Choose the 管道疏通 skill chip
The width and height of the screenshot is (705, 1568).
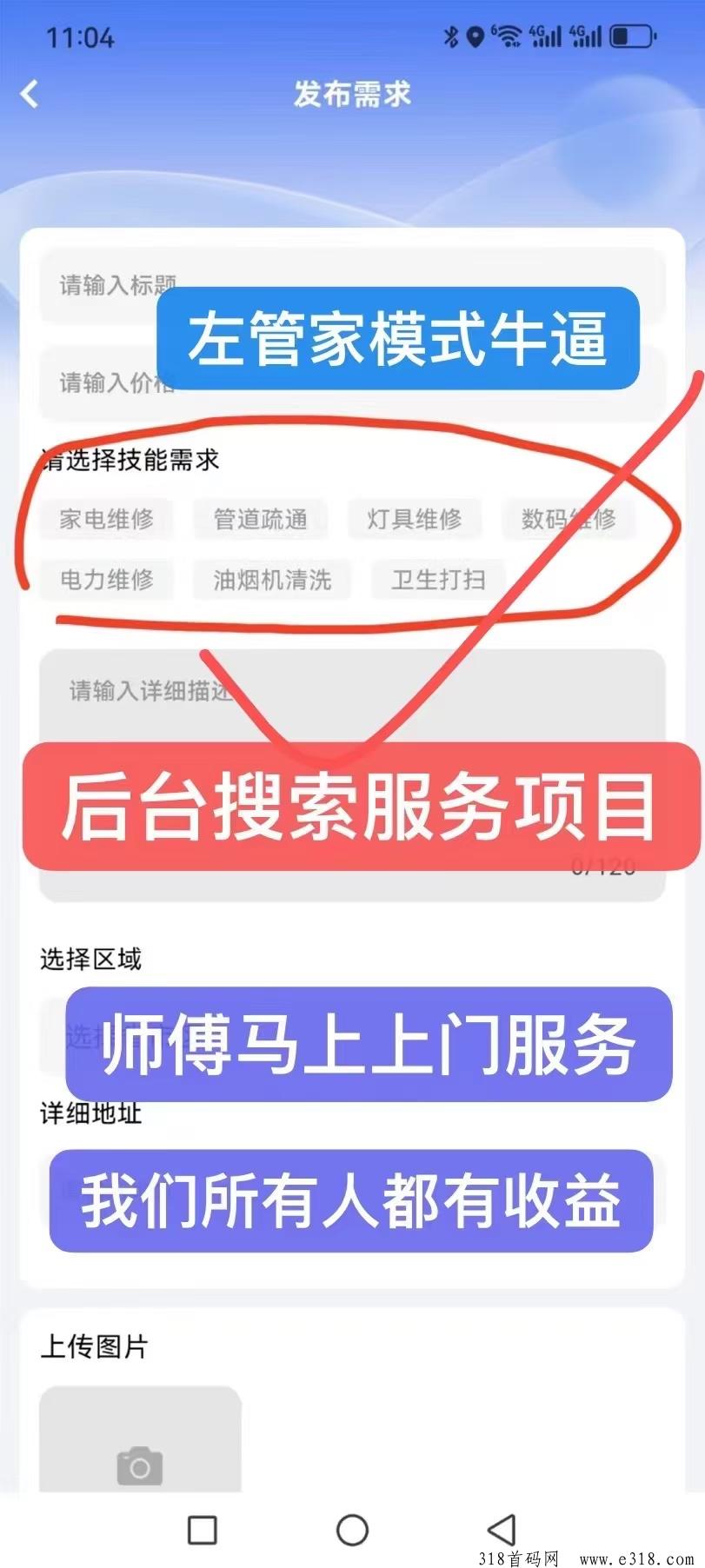pos(260,519)
